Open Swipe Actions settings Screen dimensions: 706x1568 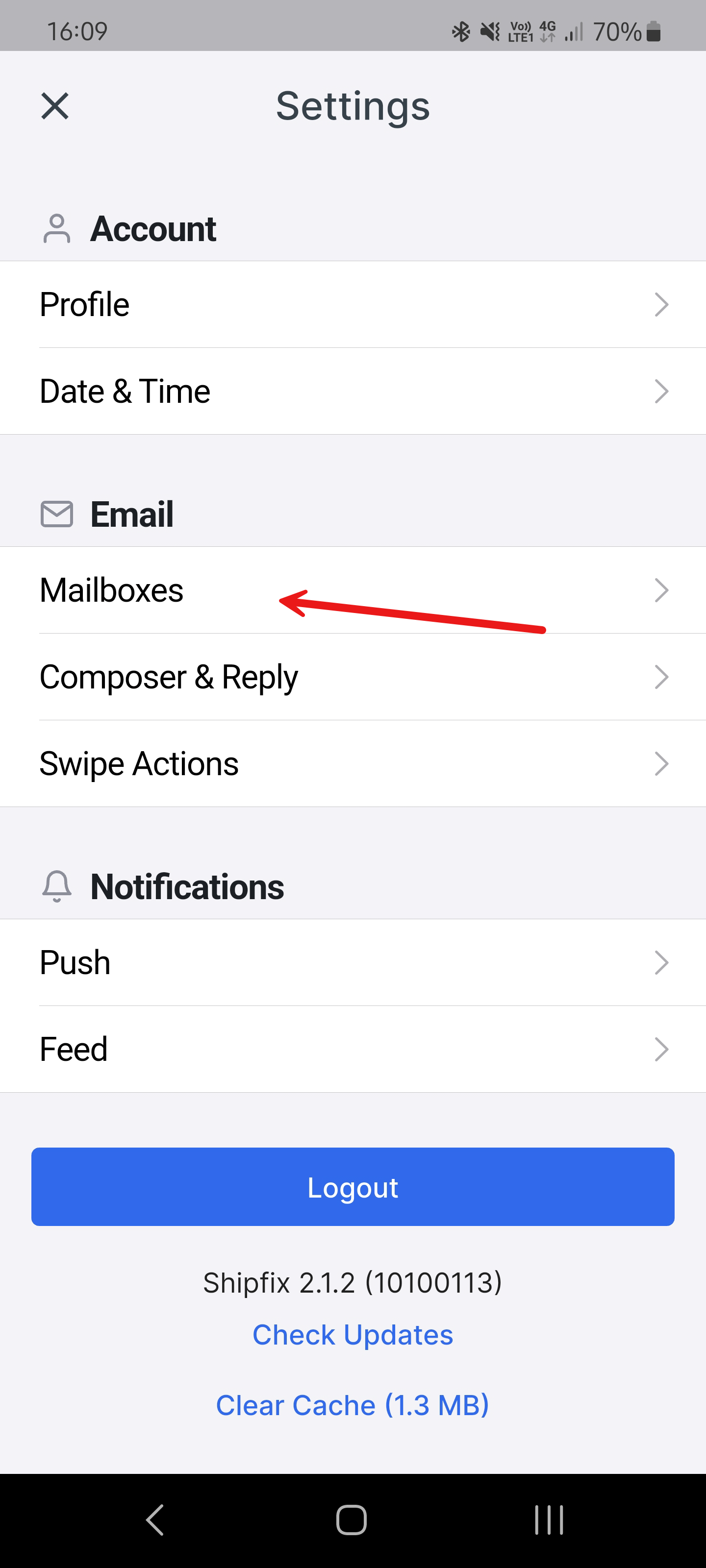[353, 763]
